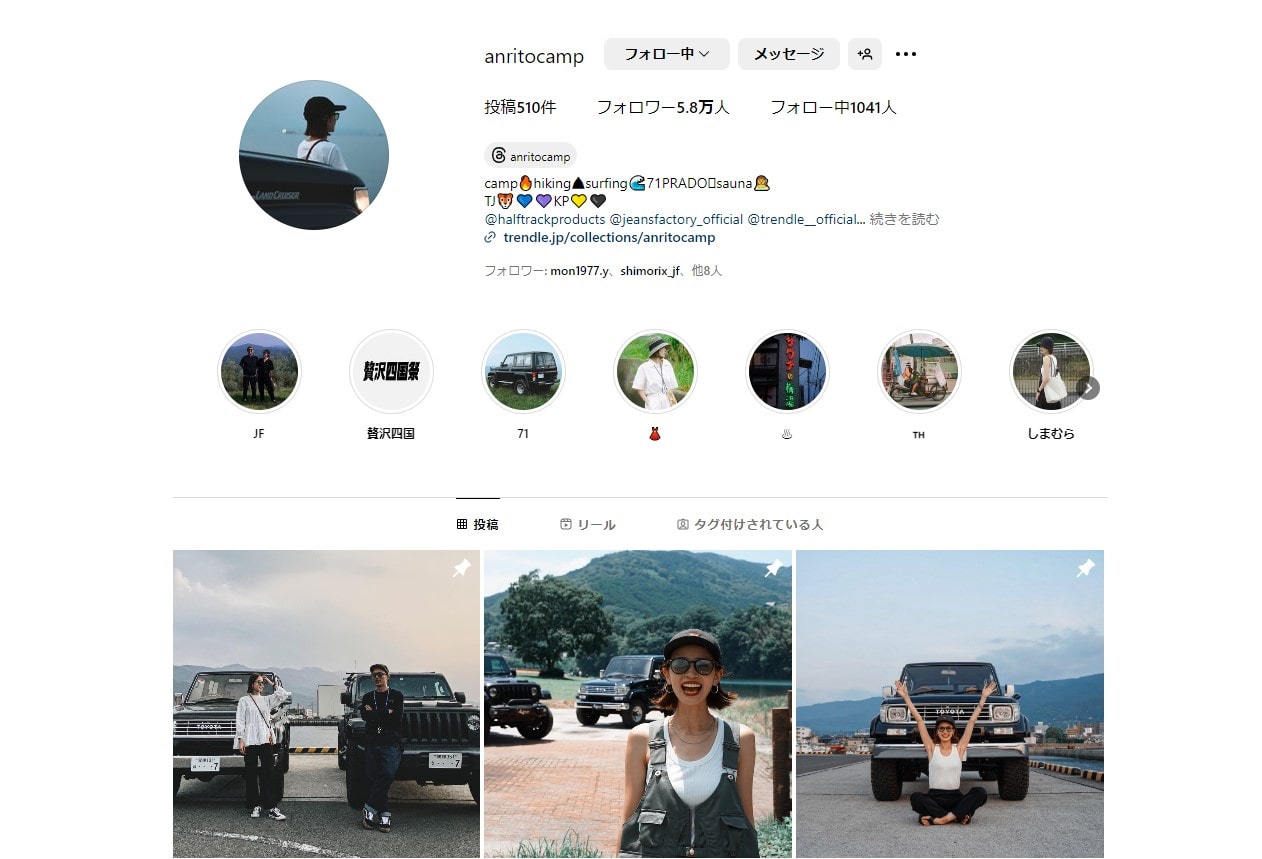This screenshot has width=1262, height=859.
Task: Open the しまむら story highlight
Action: coord(1050,372)
